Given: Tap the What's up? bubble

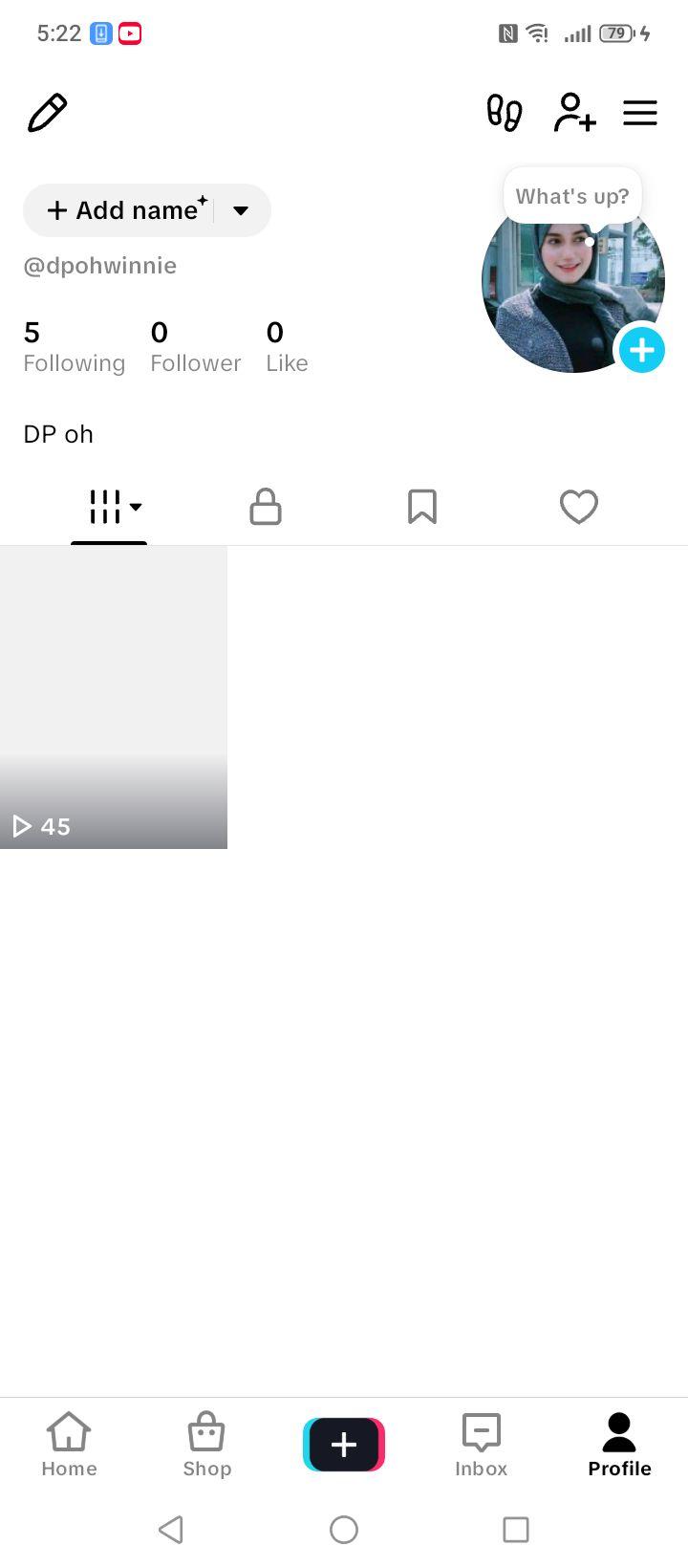Looking at the screenshot, I should (572, 196).
